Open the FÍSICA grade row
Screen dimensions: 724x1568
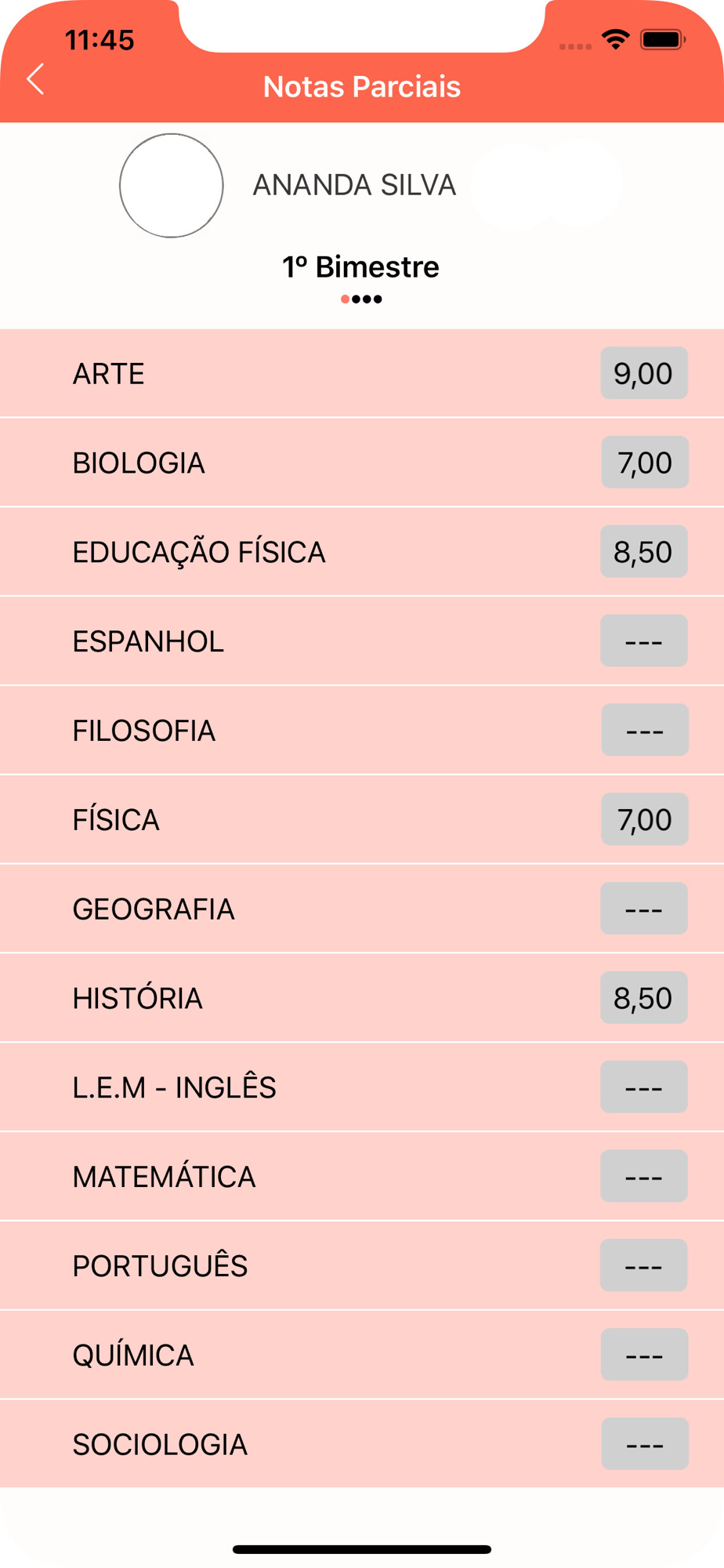362,820
